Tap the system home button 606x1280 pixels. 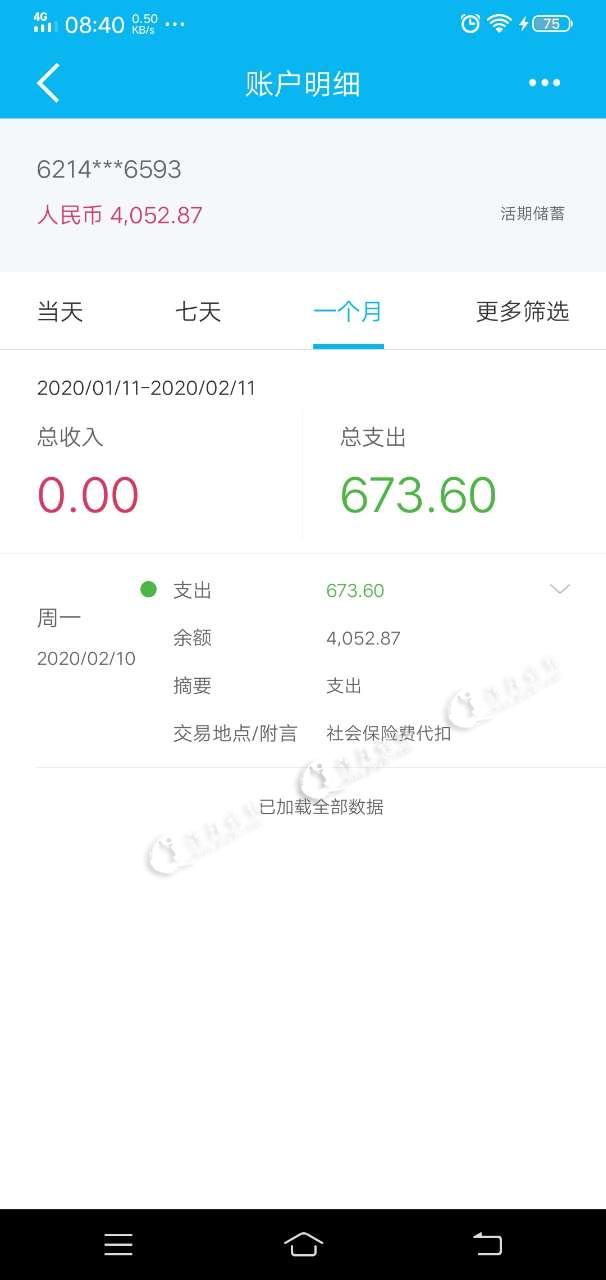[303, 1243]
